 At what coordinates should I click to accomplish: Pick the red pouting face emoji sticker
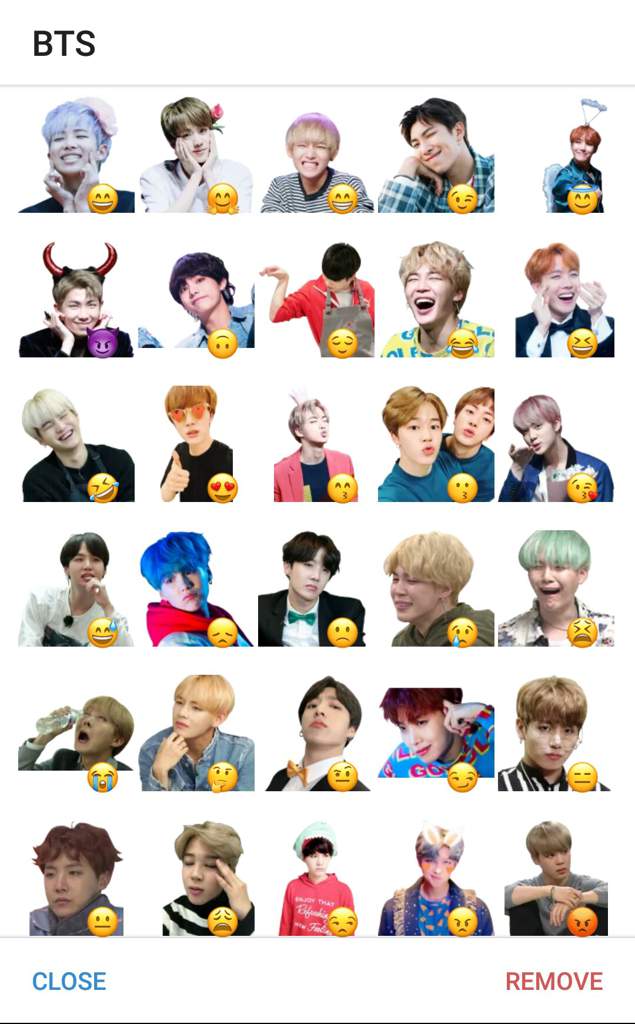click(x=556, y=878)
